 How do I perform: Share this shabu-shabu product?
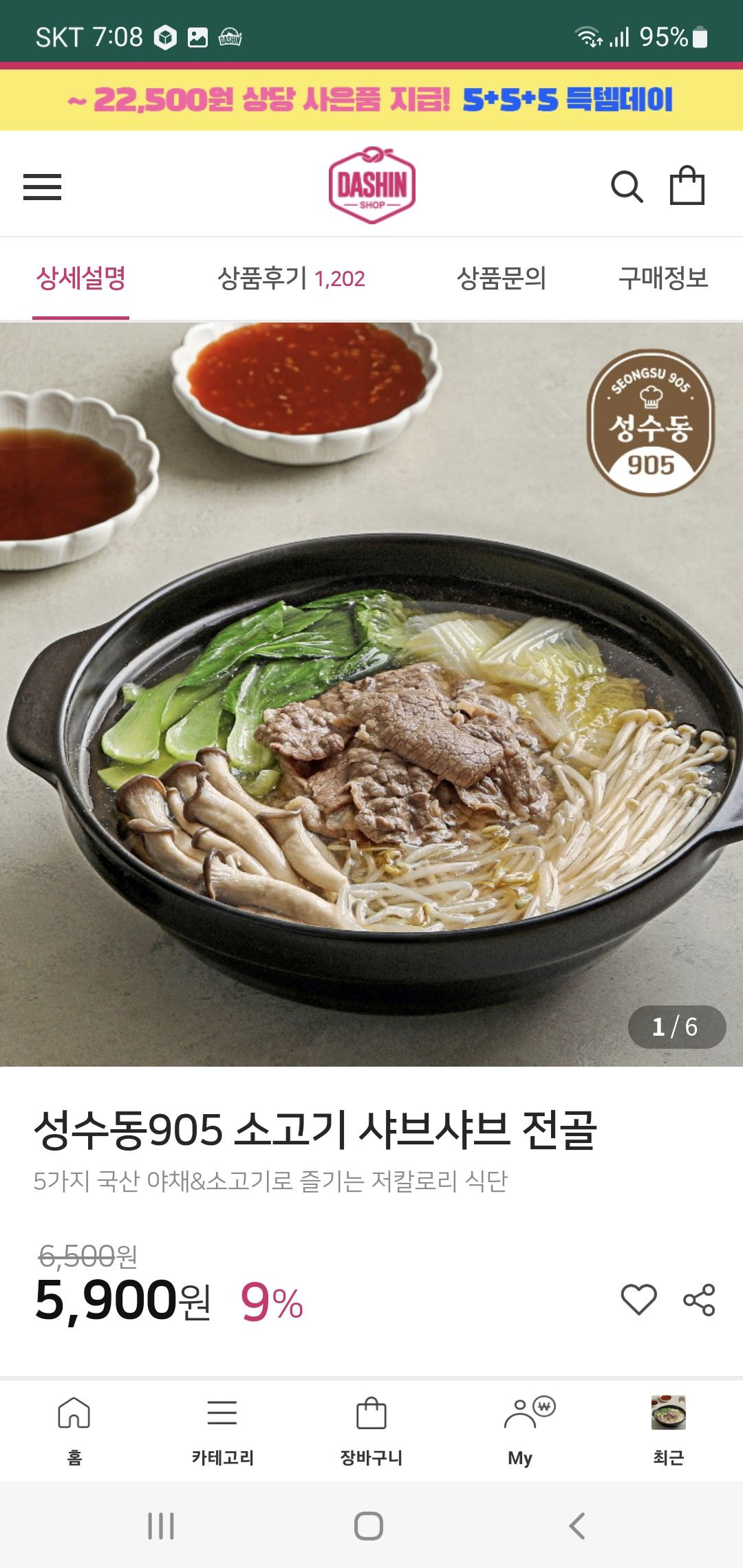pyautogui.click(x=699, y=1300)
